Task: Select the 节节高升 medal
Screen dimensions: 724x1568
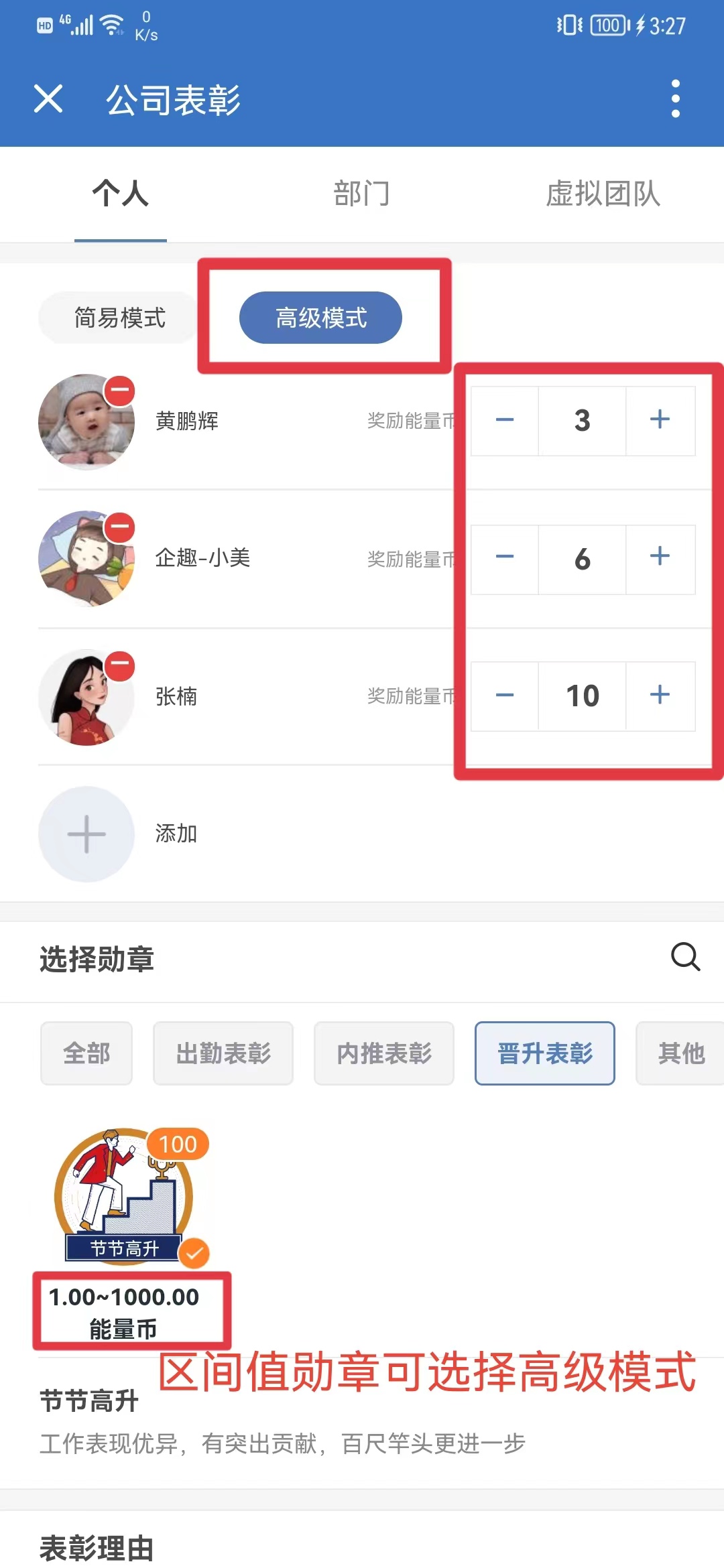Action: (125, 1196)
